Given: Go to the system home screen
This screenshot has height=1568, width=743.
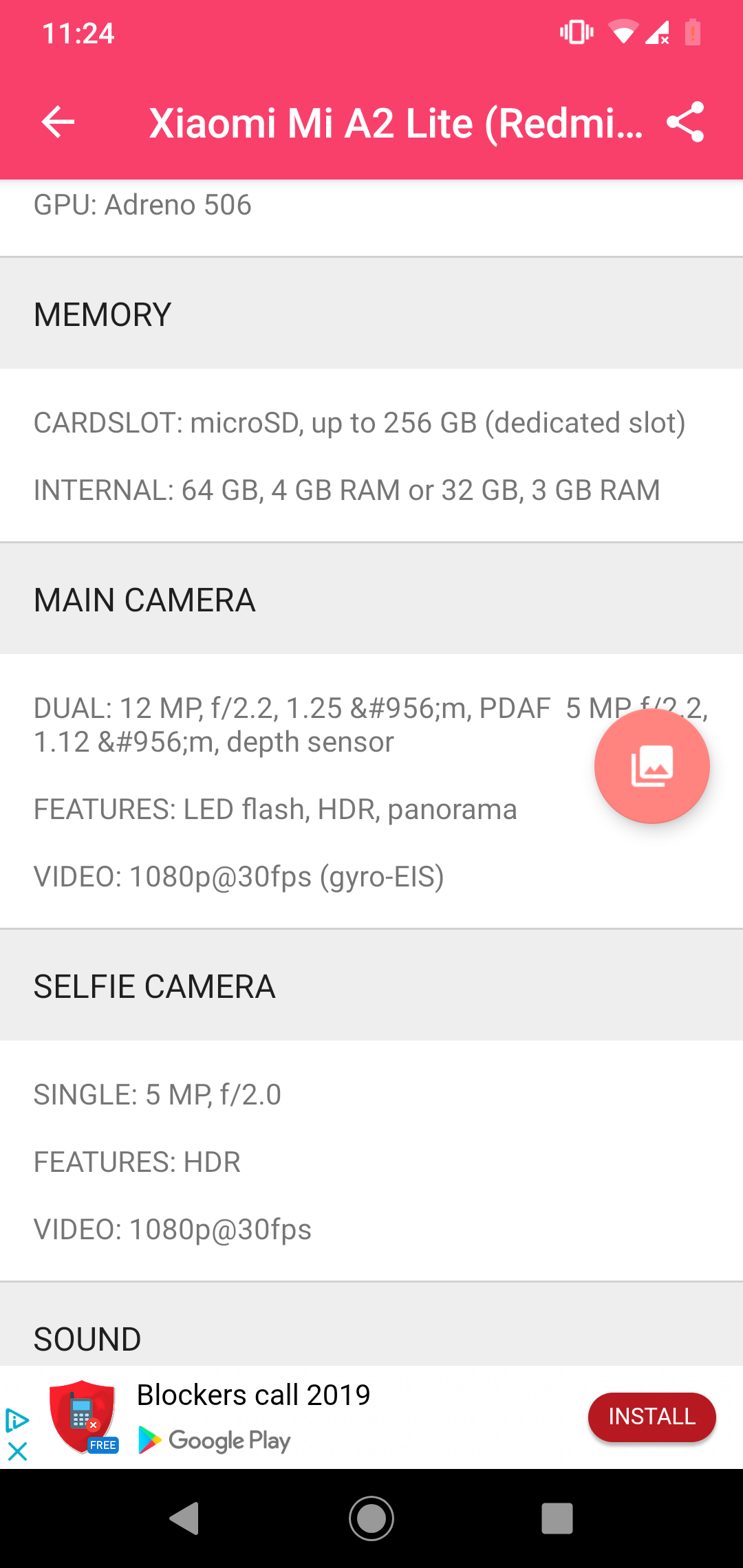Looking at the screenshot, I should click(x=371, y=1518).
